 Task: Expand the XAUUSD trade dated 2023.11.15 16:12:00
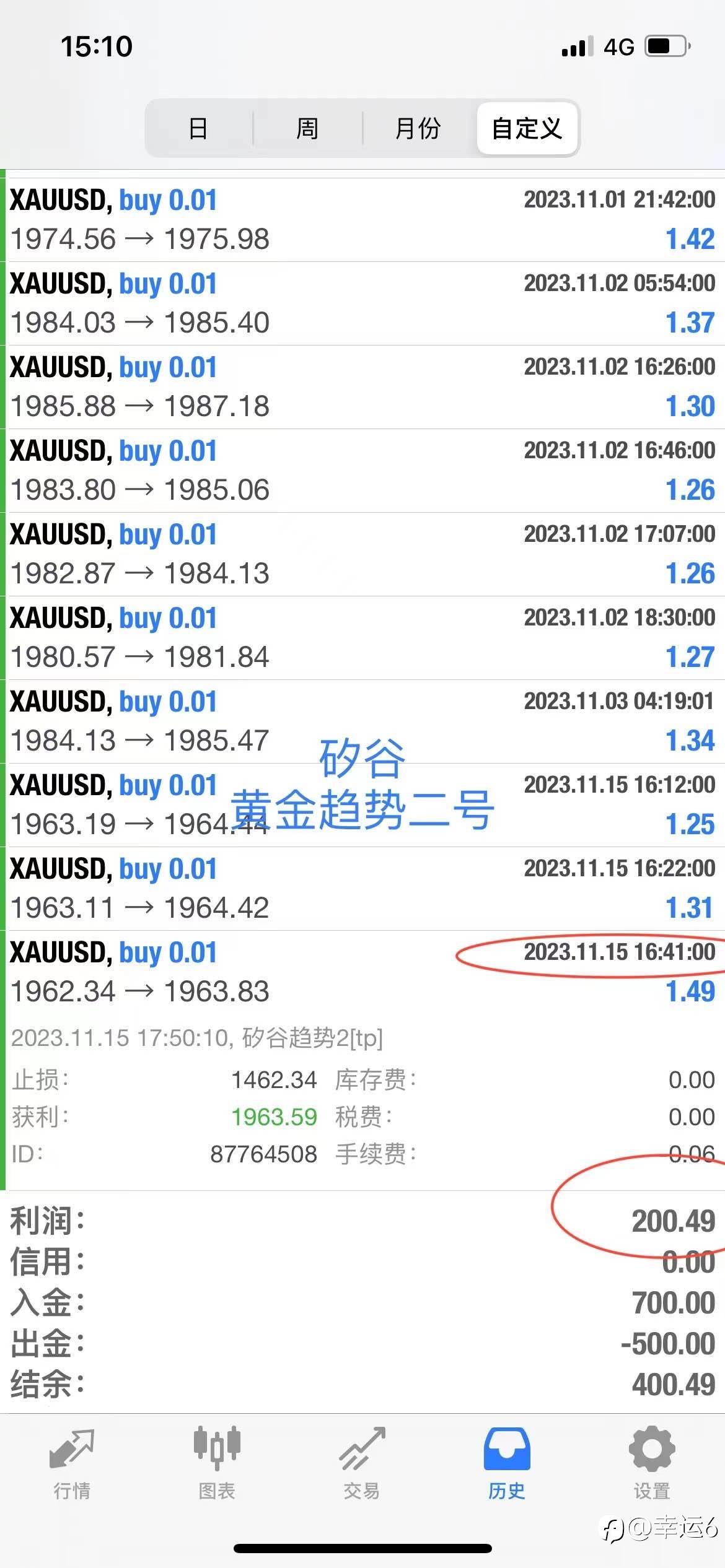pyautogui.click(x=364, y=805)
